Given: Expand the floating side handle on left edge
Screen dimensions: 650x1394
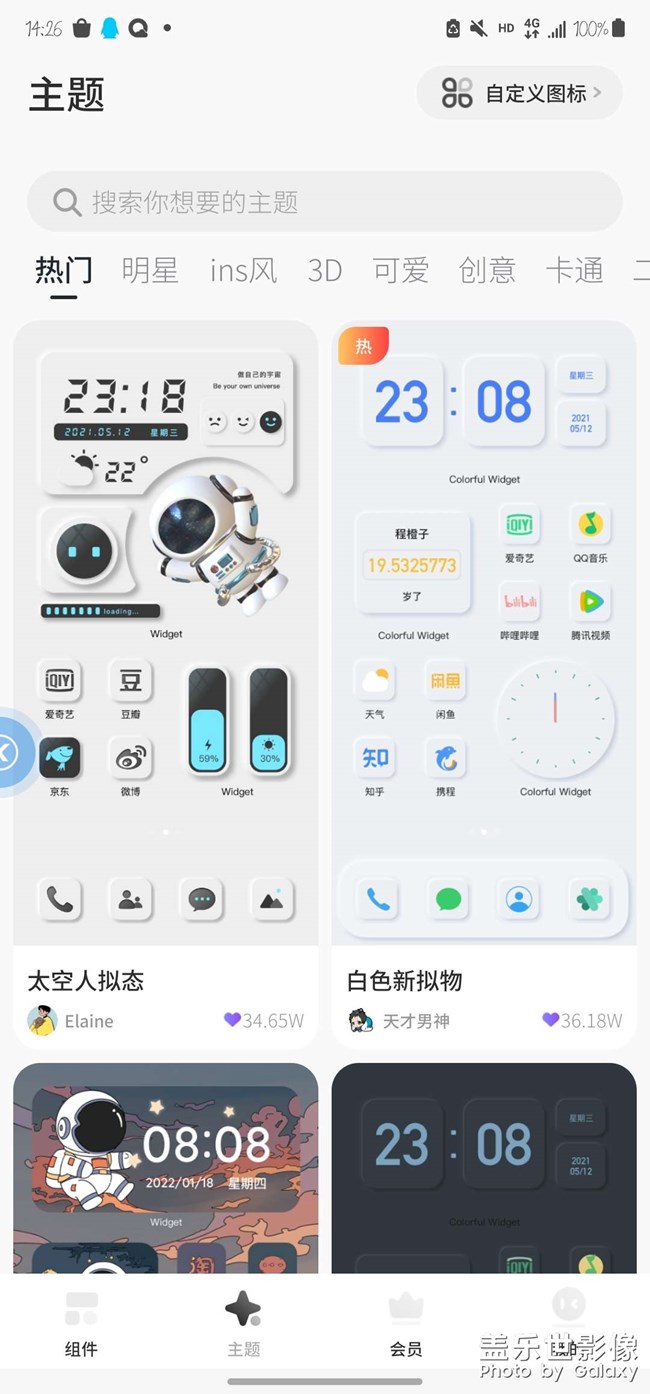Looking at the screenshot, I should [10, 752].
